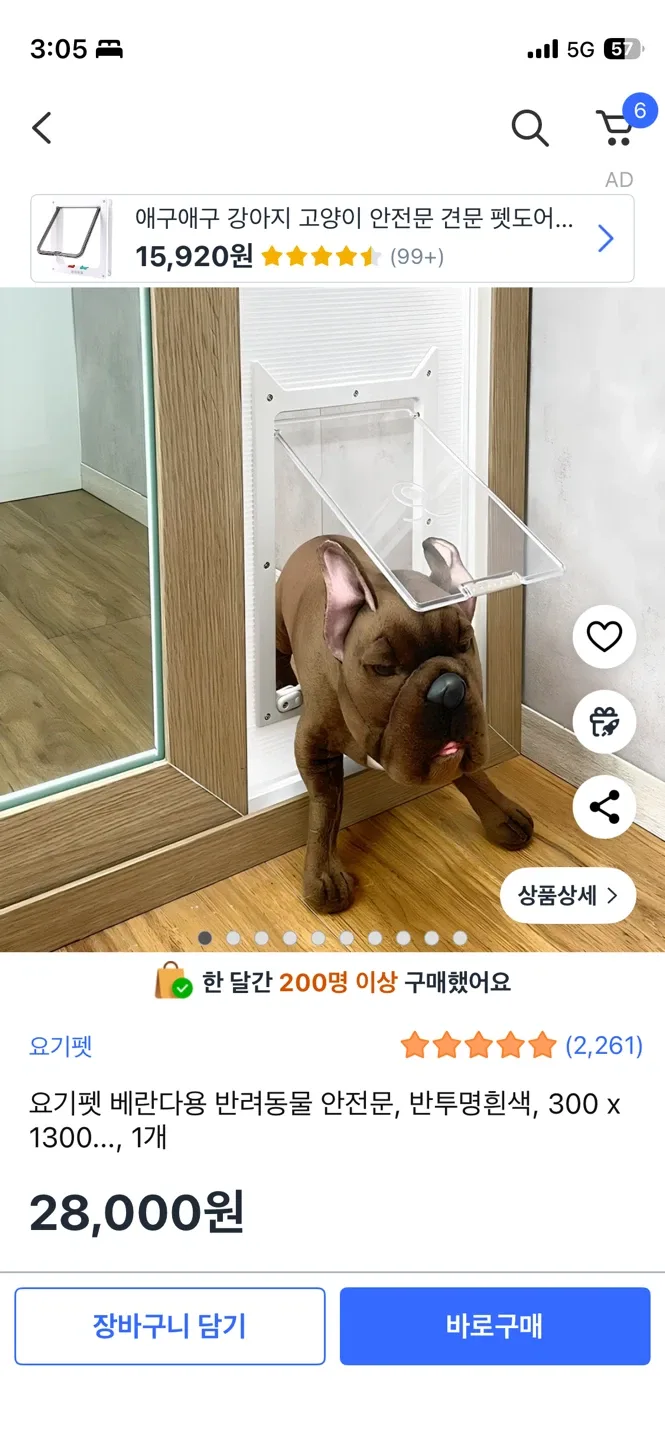Add this product to the wishlist heart
Screen dimensions: 665x1440
point(604,637)
